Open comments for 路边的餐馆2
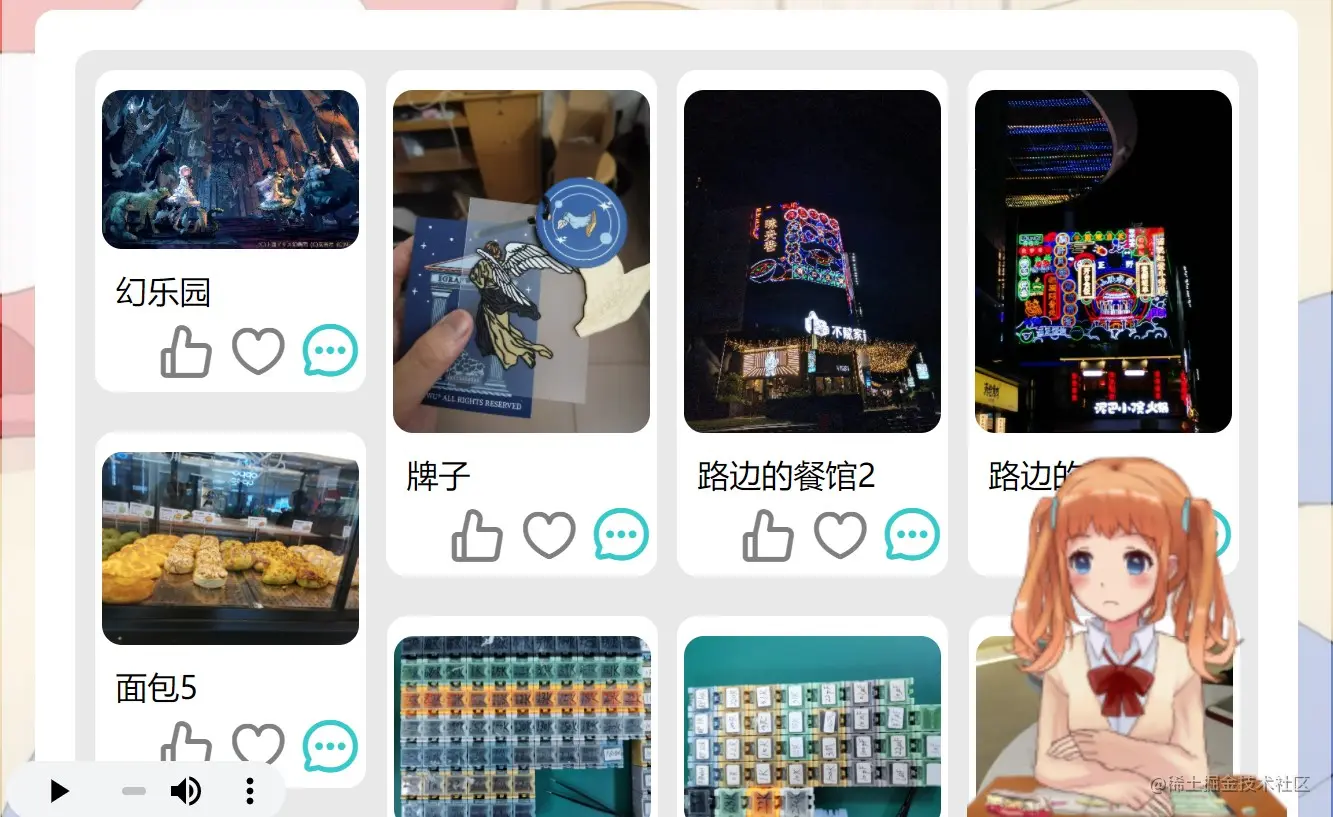This screenshot has width=1333, height=817. (912, 534)
